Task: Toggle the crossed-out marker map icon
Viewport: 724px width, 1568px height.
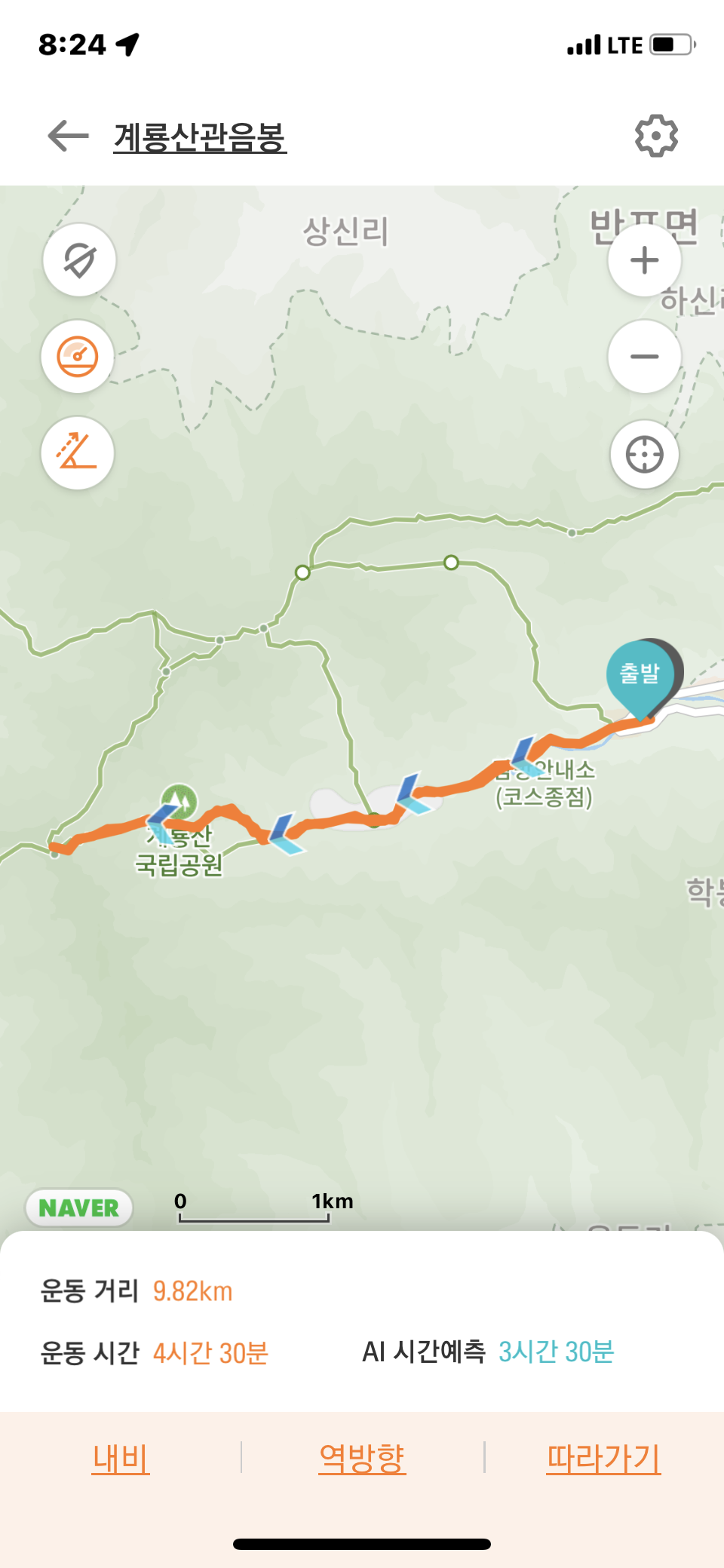Action: [x=79, y=260]
